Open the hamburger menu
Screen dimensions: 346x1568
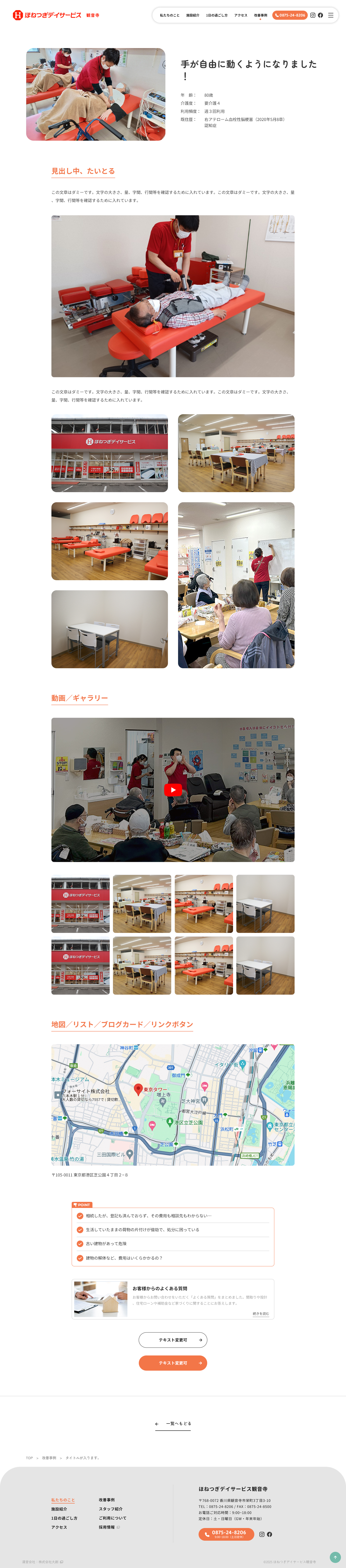pos(331,15)
